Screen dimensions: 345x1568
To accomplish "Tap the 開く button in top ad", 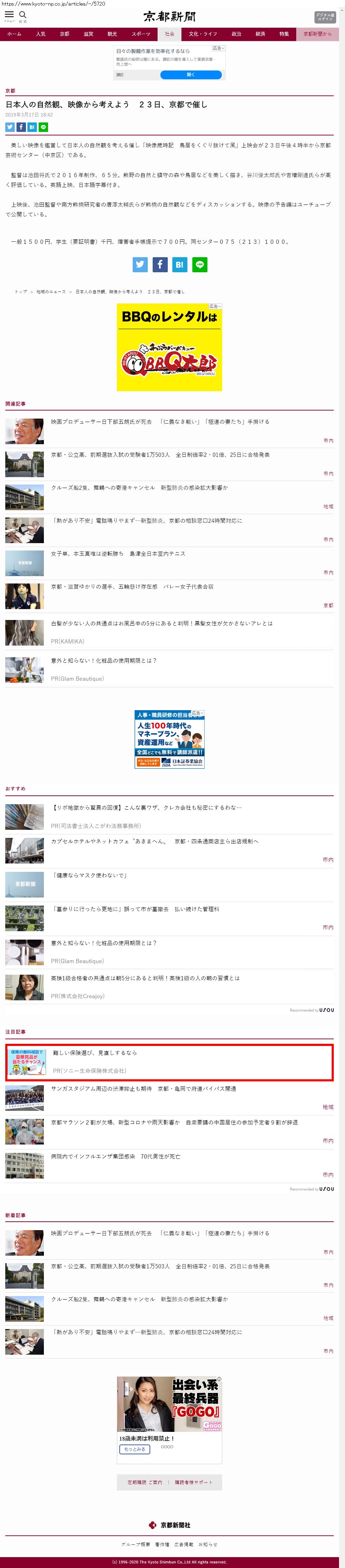I will 191,75.
